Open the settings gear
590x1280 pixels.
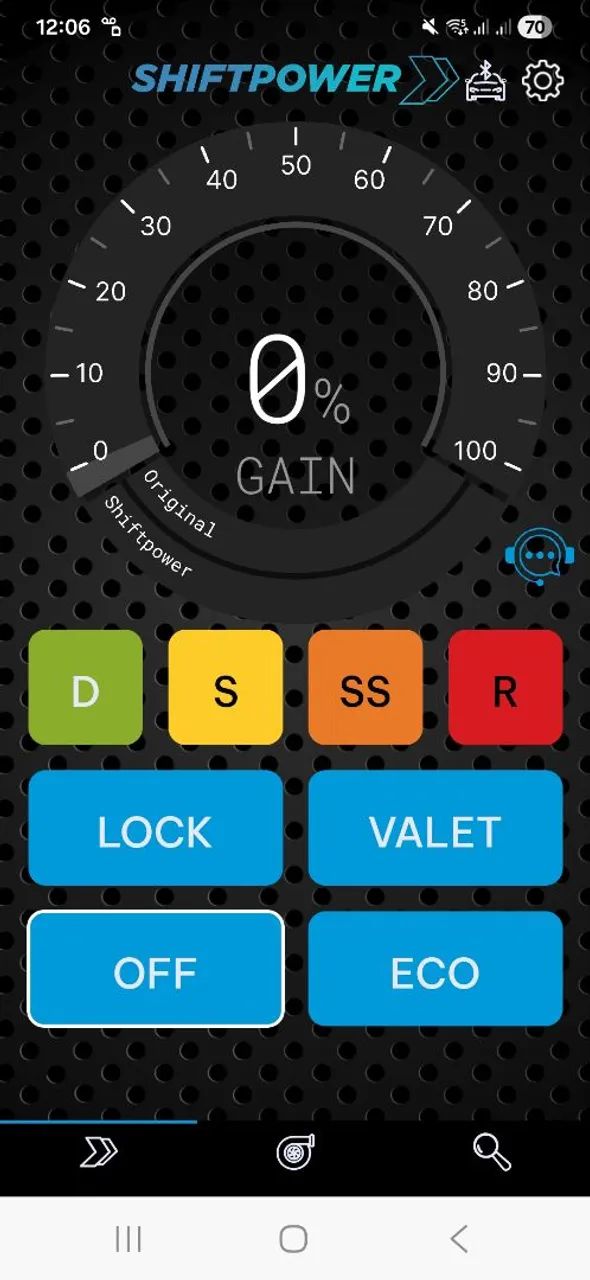click(x=543, y=81)
